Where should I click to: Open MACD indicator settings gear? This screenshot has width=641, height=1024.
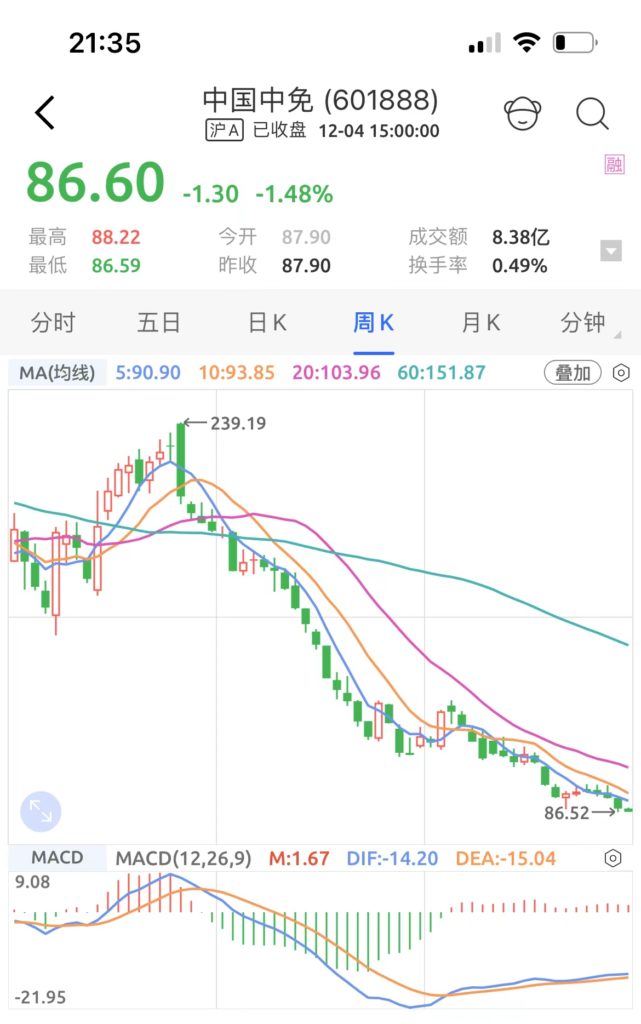tap(613, 858)
